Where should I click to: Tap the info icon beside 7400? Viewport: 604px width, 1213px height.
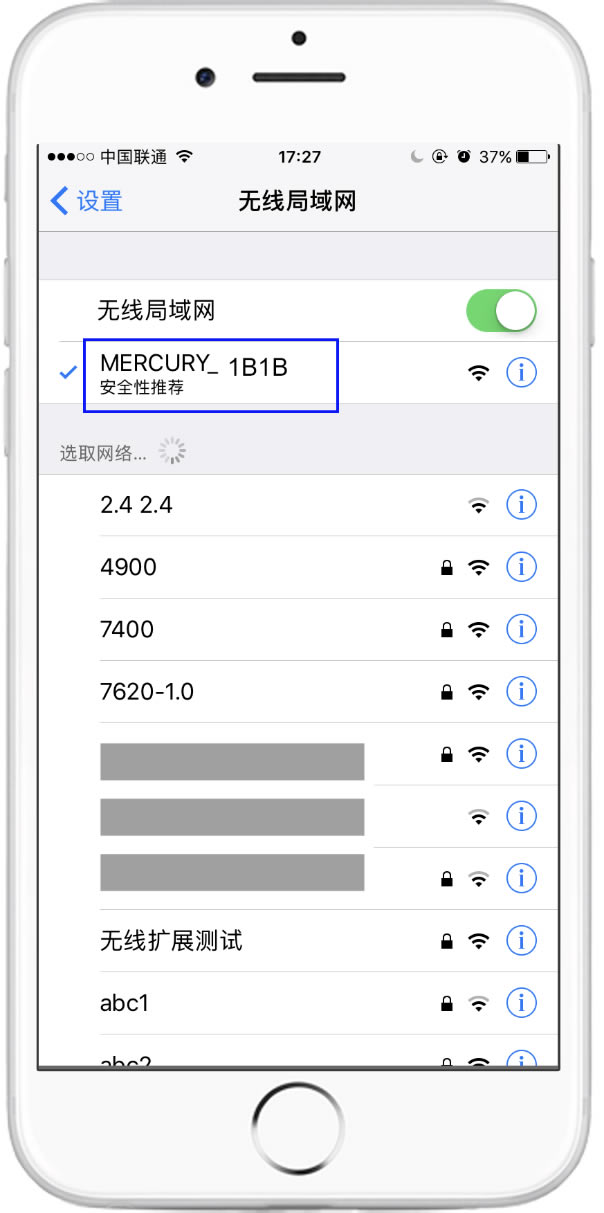[x=521, y=629]
